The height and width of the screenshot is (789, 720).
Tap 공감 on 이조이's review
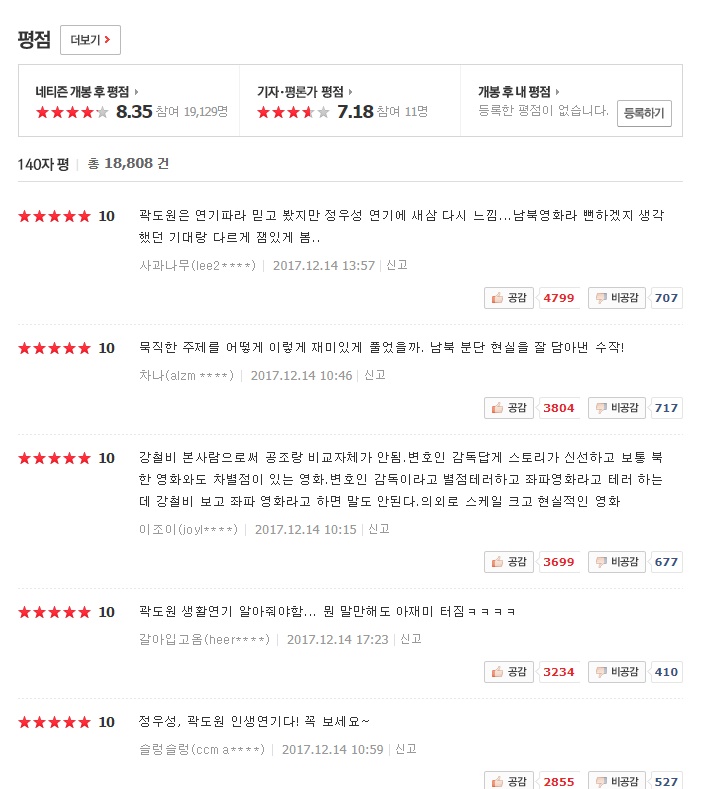(509, 562)
